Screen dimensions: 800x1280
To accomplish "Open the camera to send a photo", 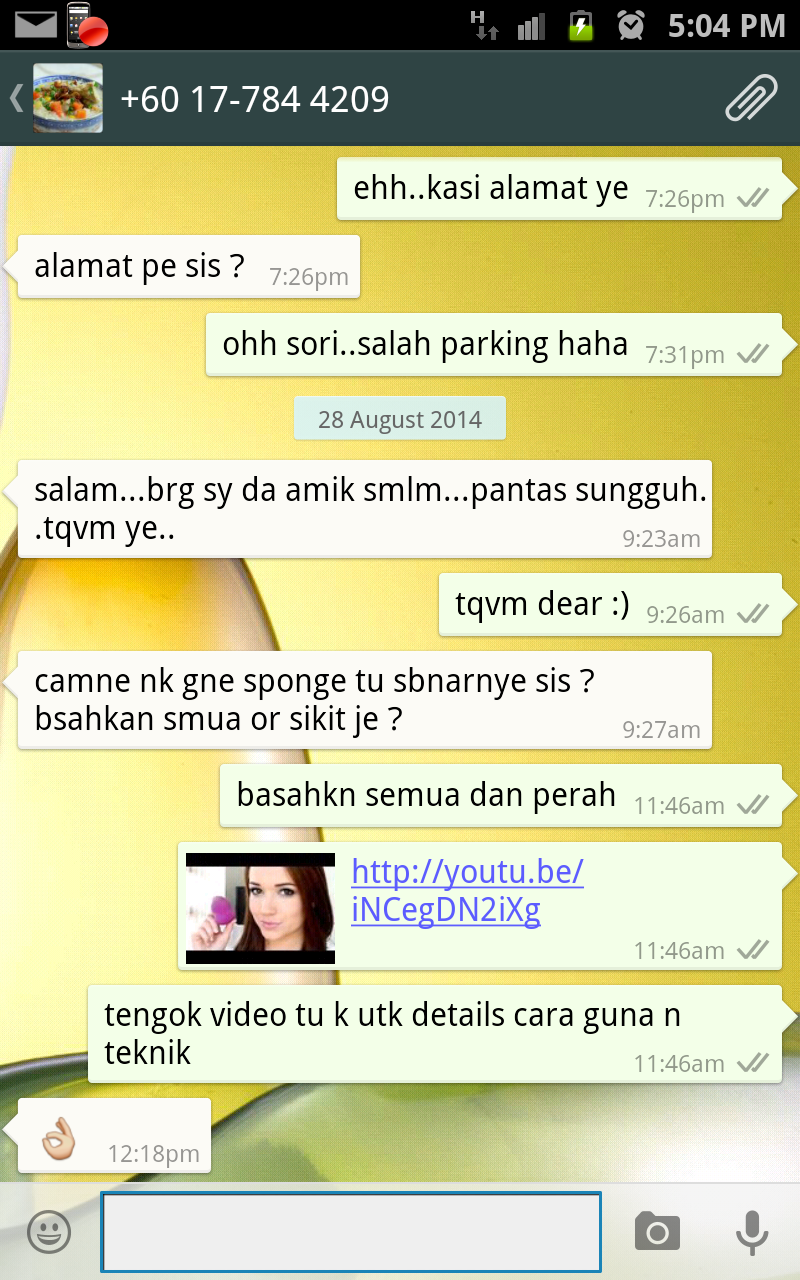I will pos(657,1232).
